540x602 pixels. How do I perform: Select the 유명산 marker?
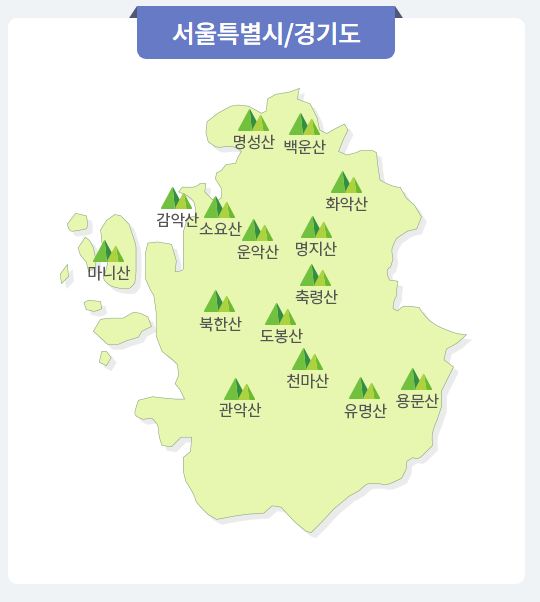pyautogui.click(x=365, y=398)
